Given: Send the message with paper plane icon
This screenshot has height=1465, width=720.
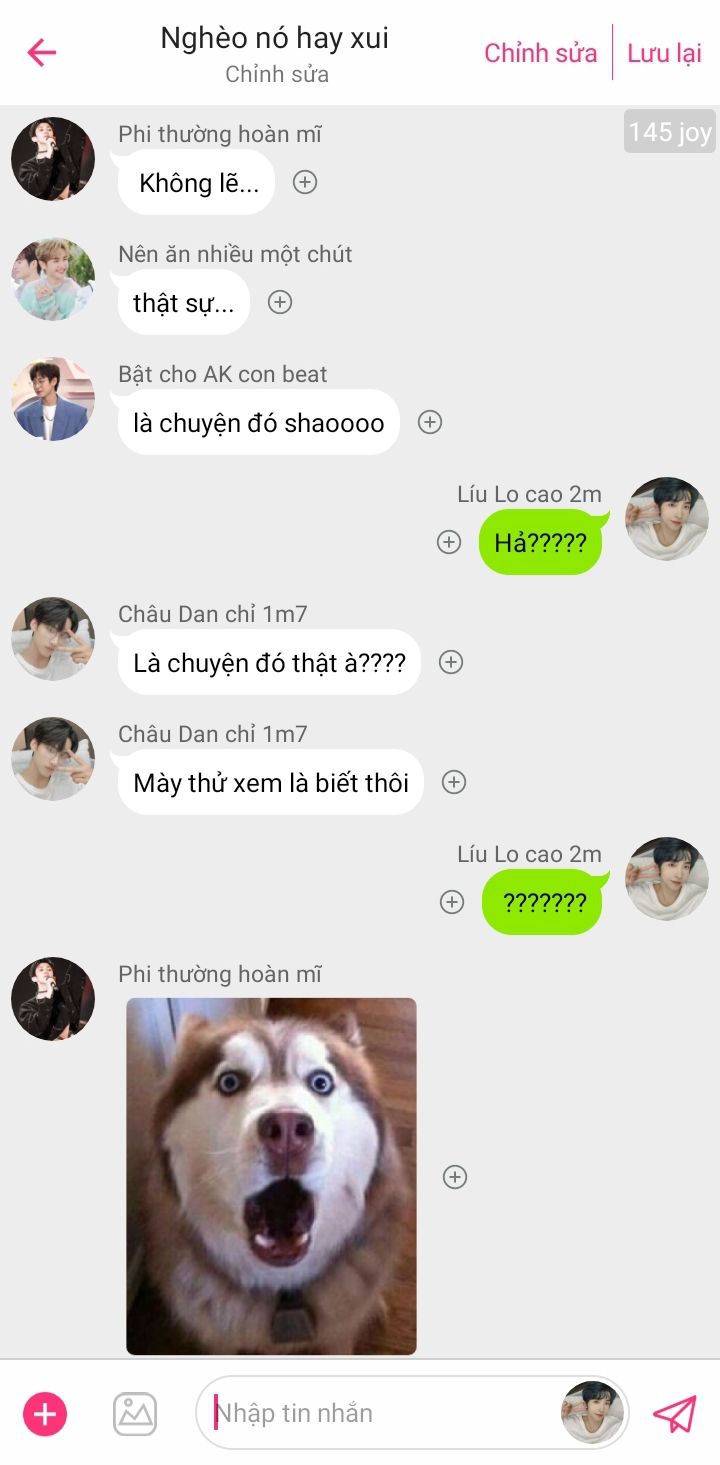Looking at the screenshot, I should coord(674,1414).
